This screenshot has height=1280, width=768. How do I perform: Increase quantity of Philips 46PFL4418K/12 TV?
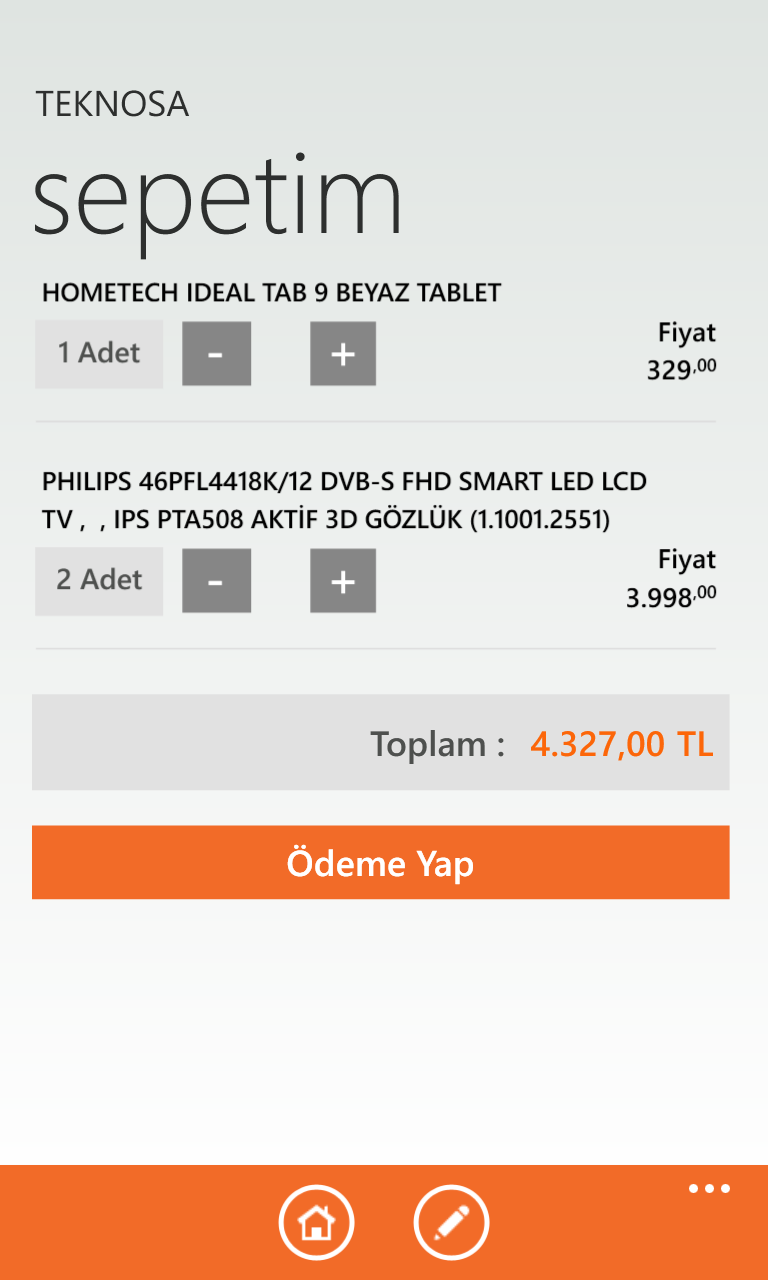coord(343,581)
